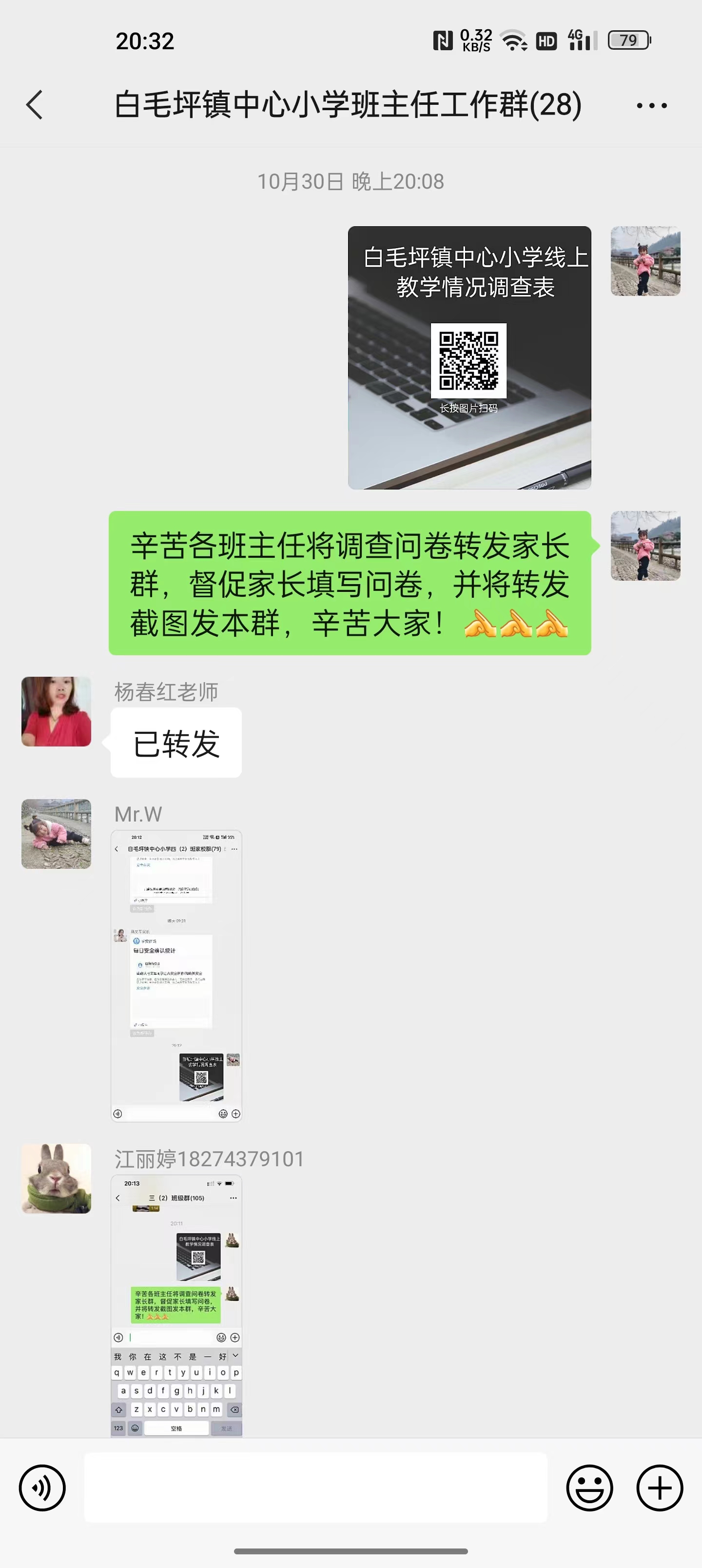Go back from the group chat
The height and width of the screenshot is (1568, 702).
tap(35, 105)
